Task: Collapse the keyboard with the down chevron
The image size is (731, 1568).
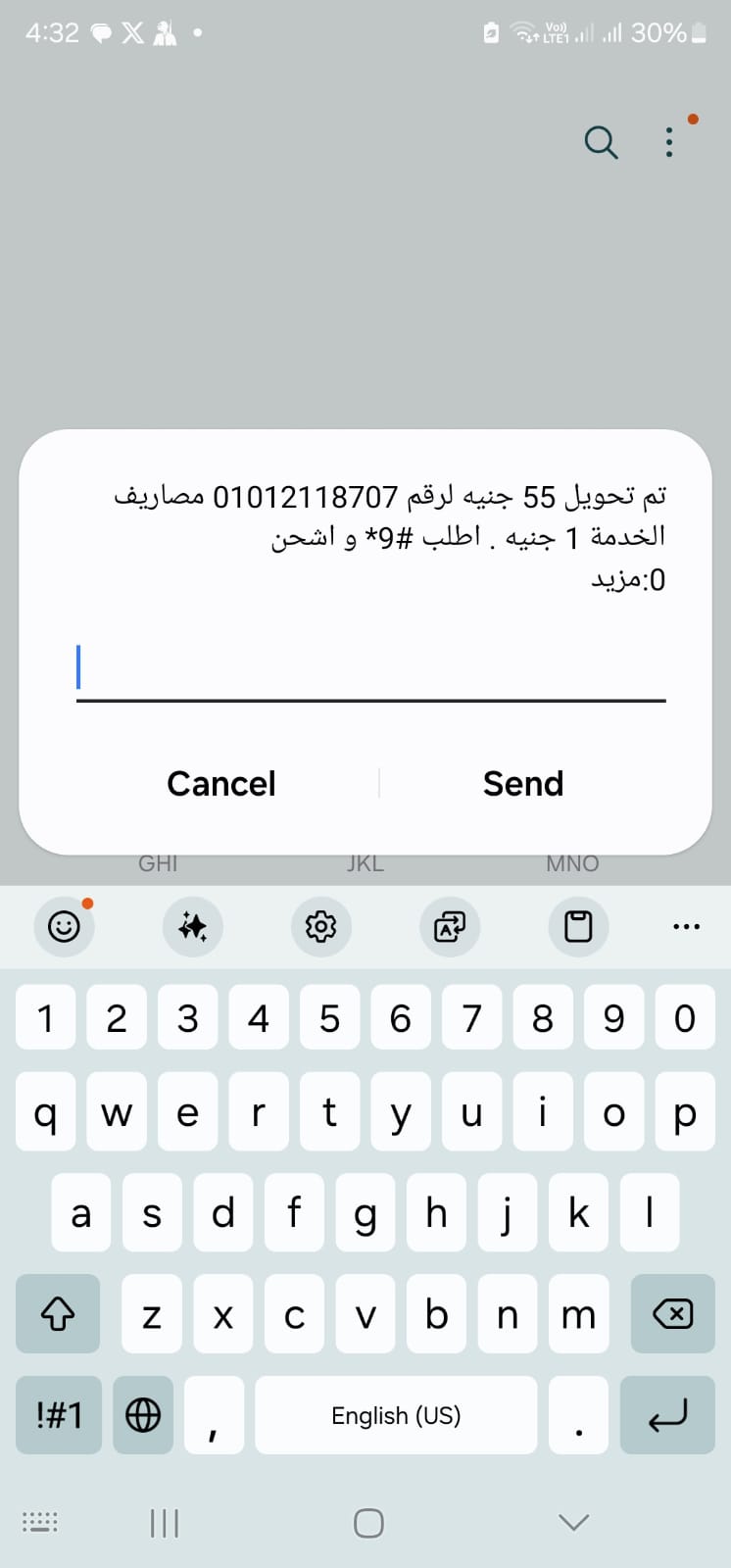Action: (x=571, y=1521)
